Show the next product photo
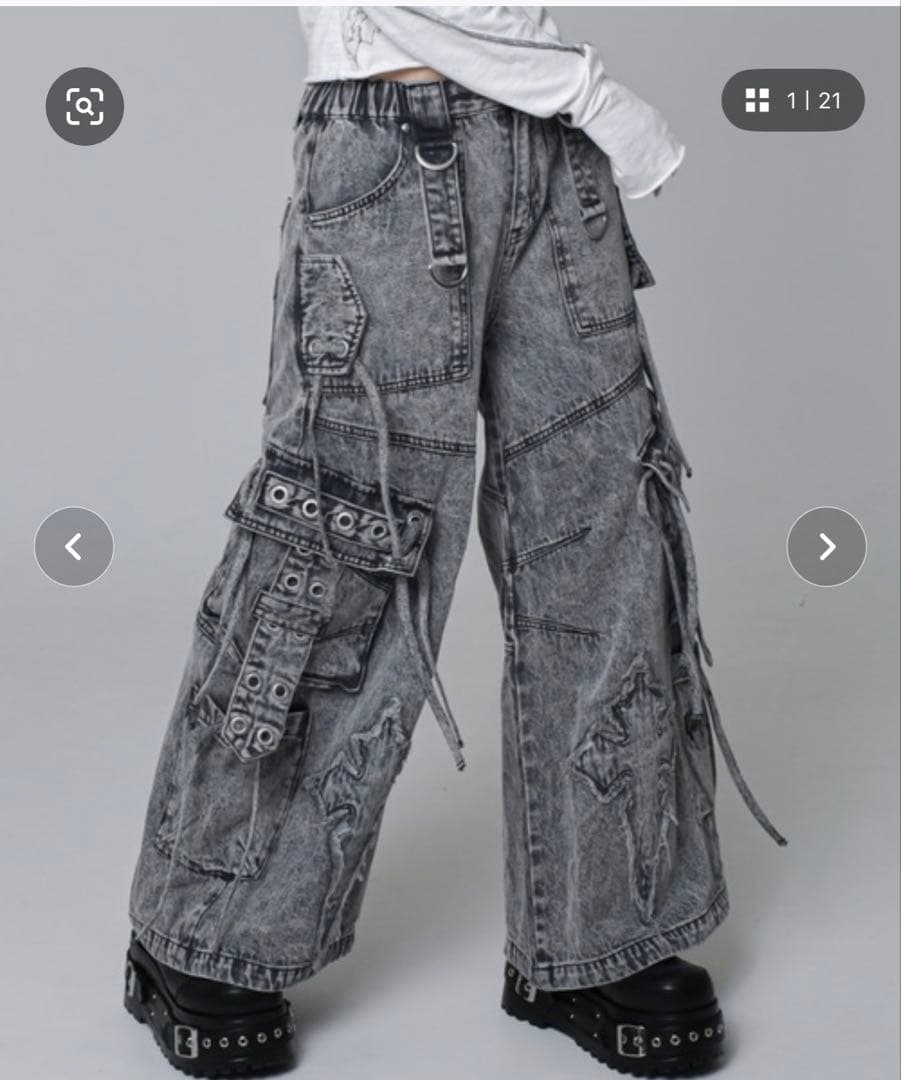 826,546
